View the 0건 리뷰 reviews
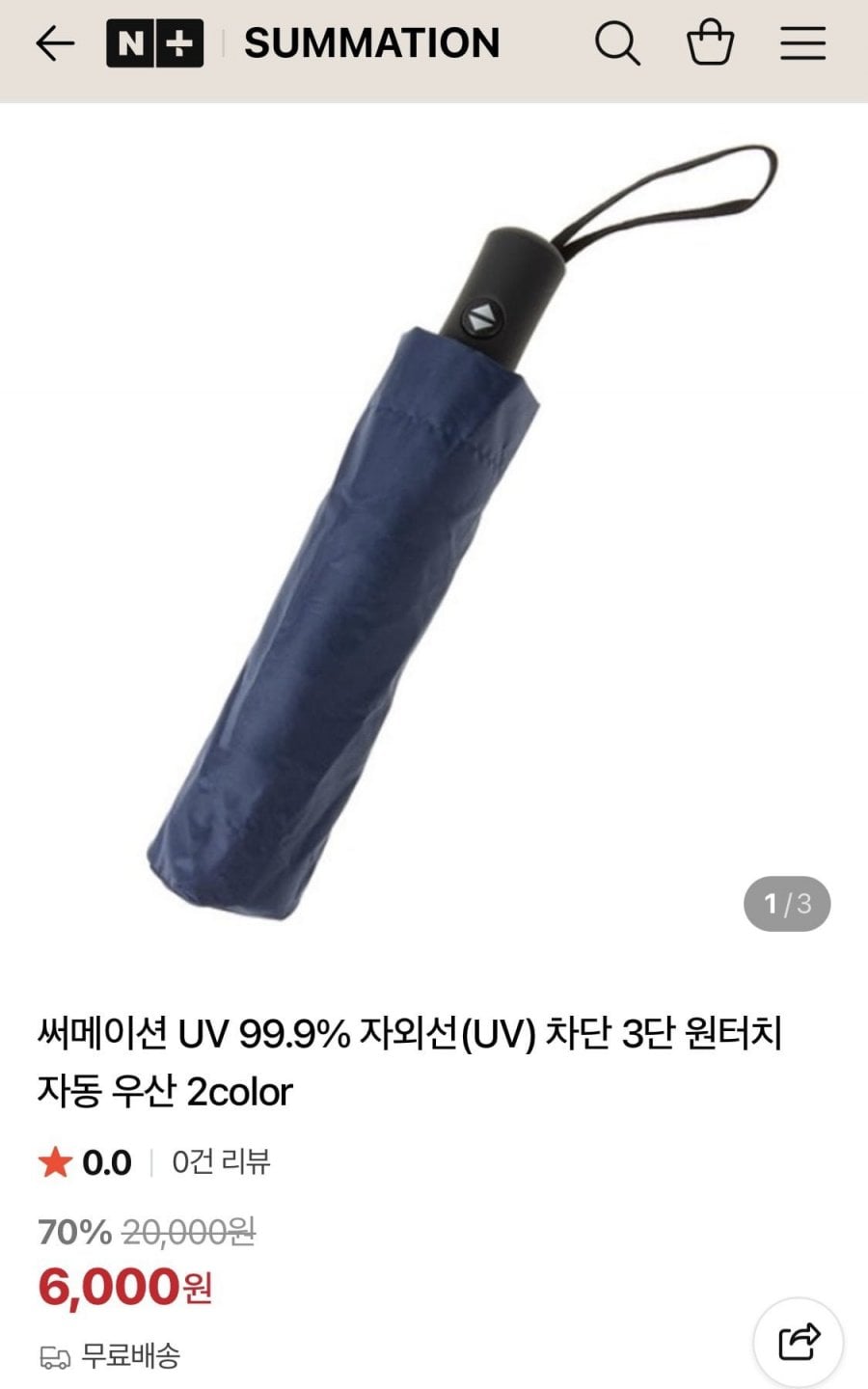Viewport: 868px width, 1389px height. pos(221,1161)
